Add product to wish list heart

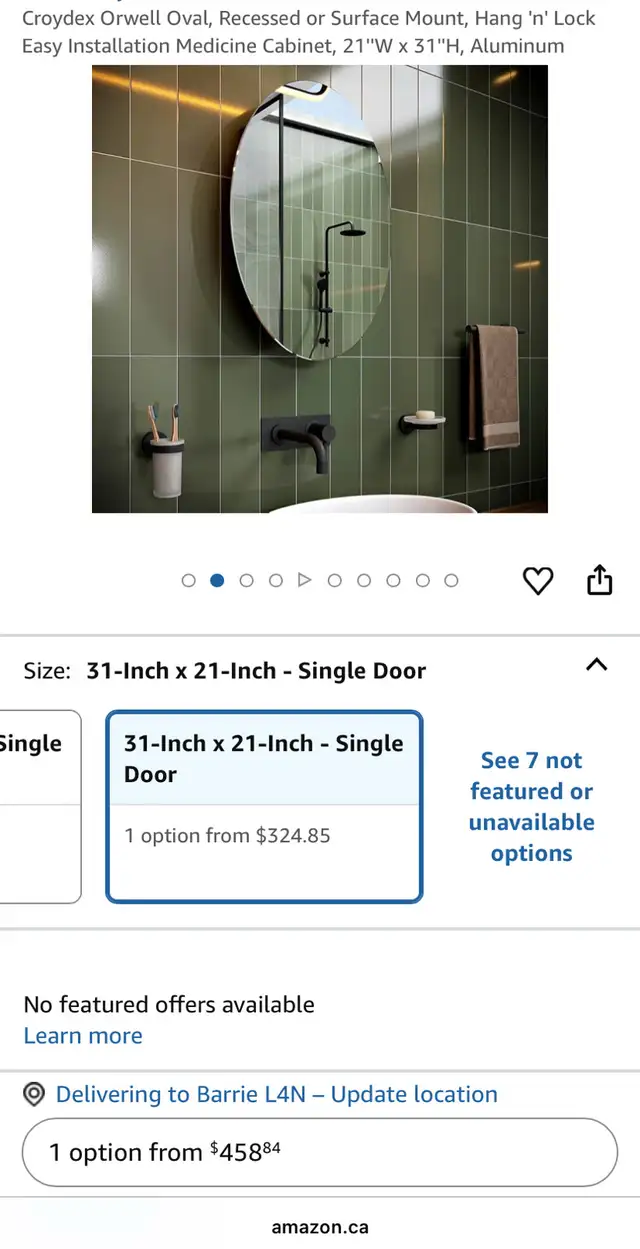(x=538, y=580)
